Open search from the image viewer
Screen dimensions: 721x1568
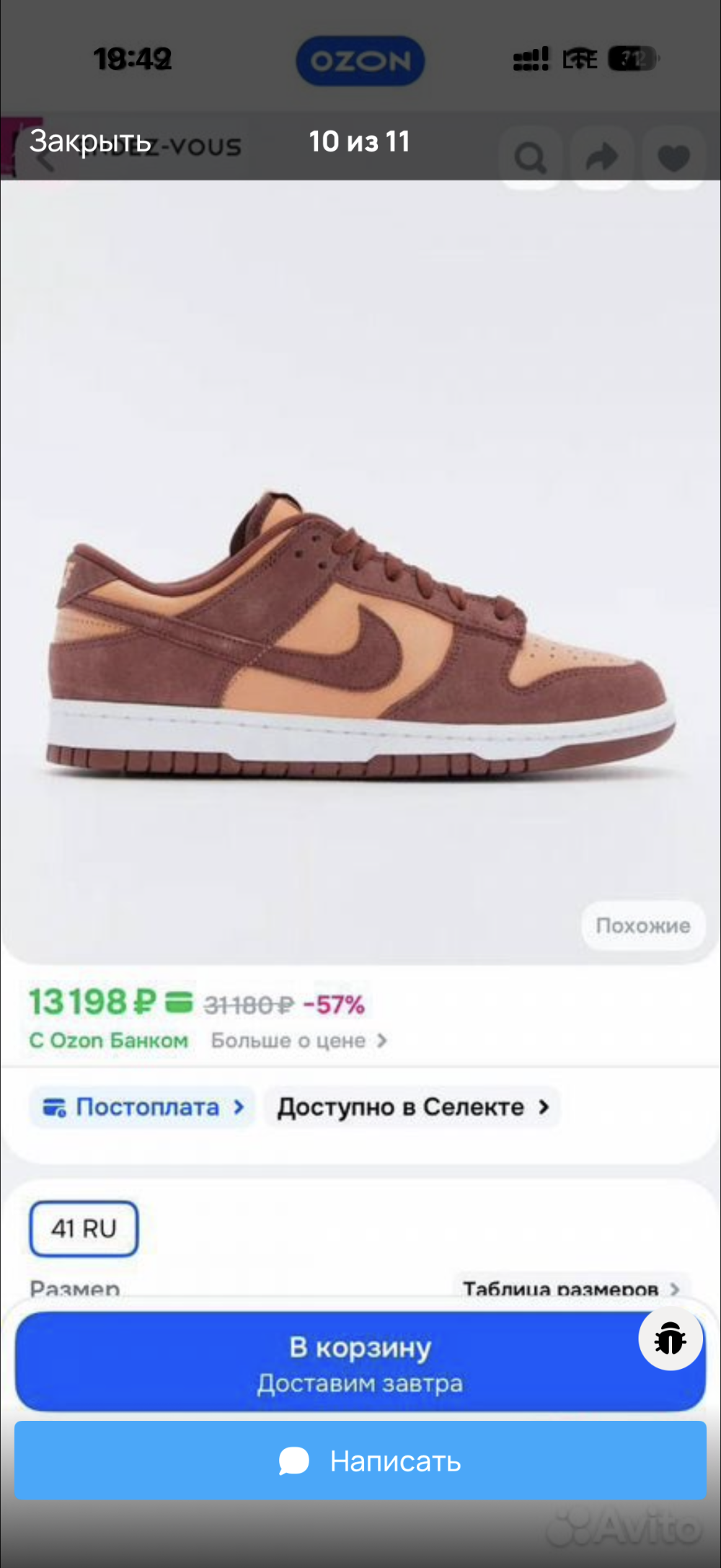coord(531,157)
